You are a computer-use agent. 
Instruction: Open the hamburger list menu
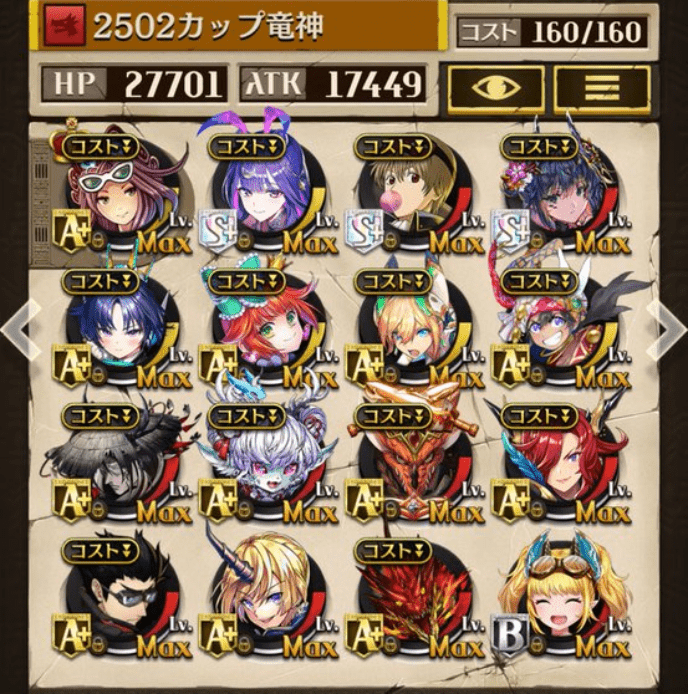tap(600, 87)
